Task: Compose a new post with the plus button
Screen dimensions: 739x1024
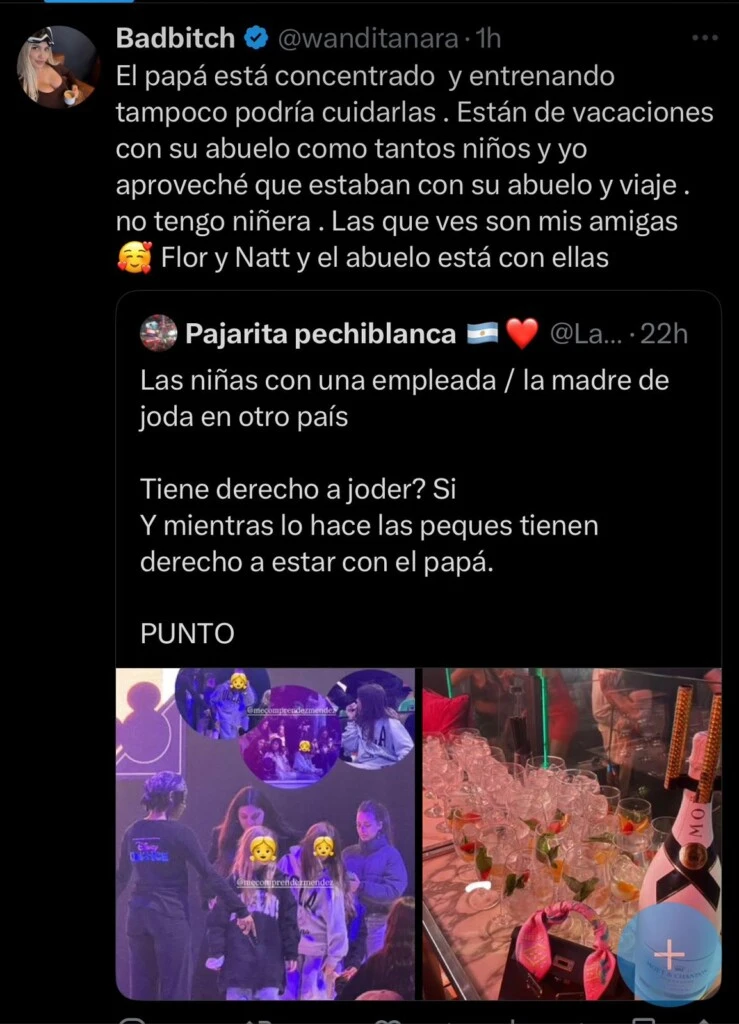Action: [669, 955]
